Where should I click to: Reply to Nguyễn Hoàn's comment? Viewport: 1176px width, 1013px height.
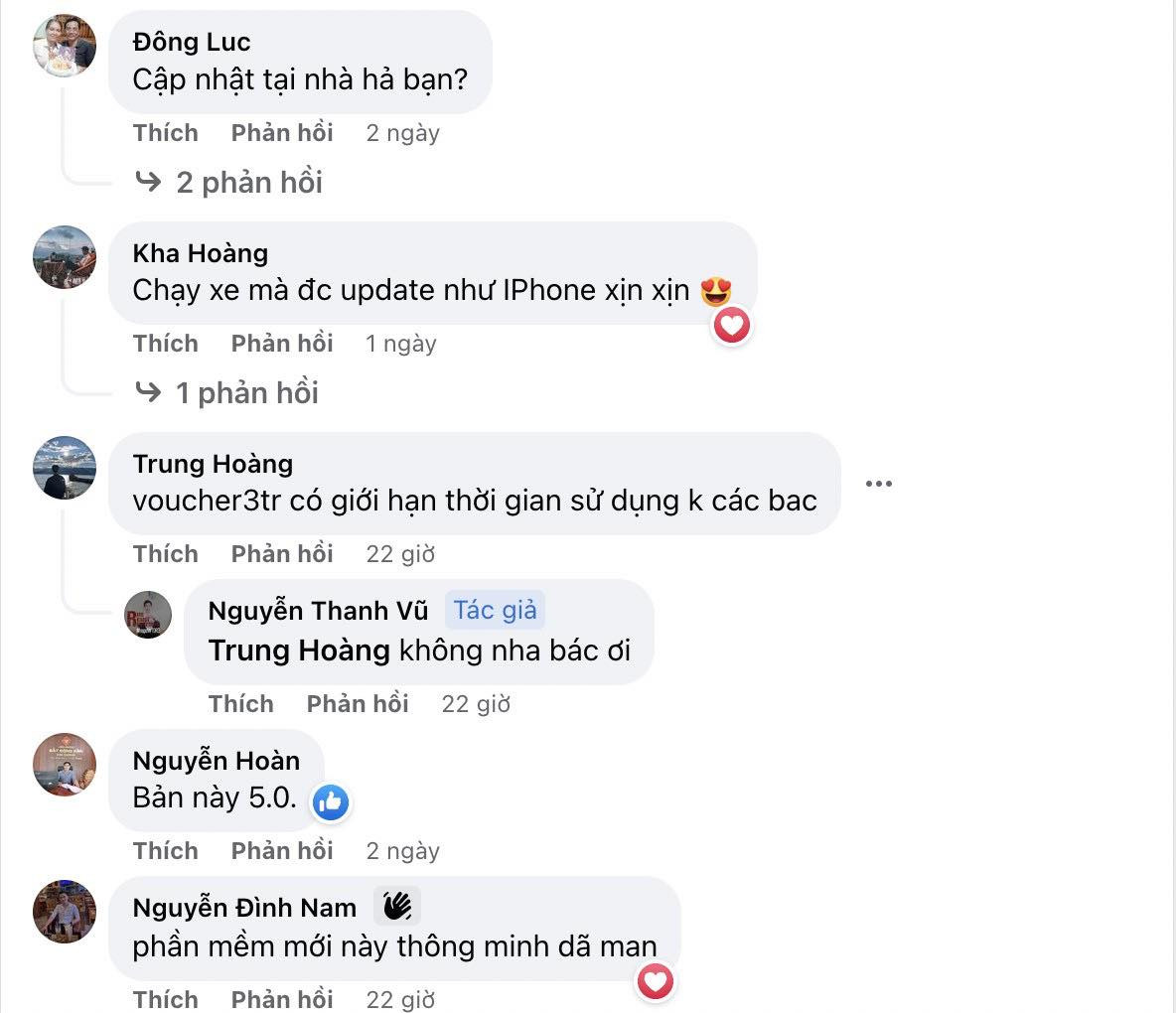point(282,851)
